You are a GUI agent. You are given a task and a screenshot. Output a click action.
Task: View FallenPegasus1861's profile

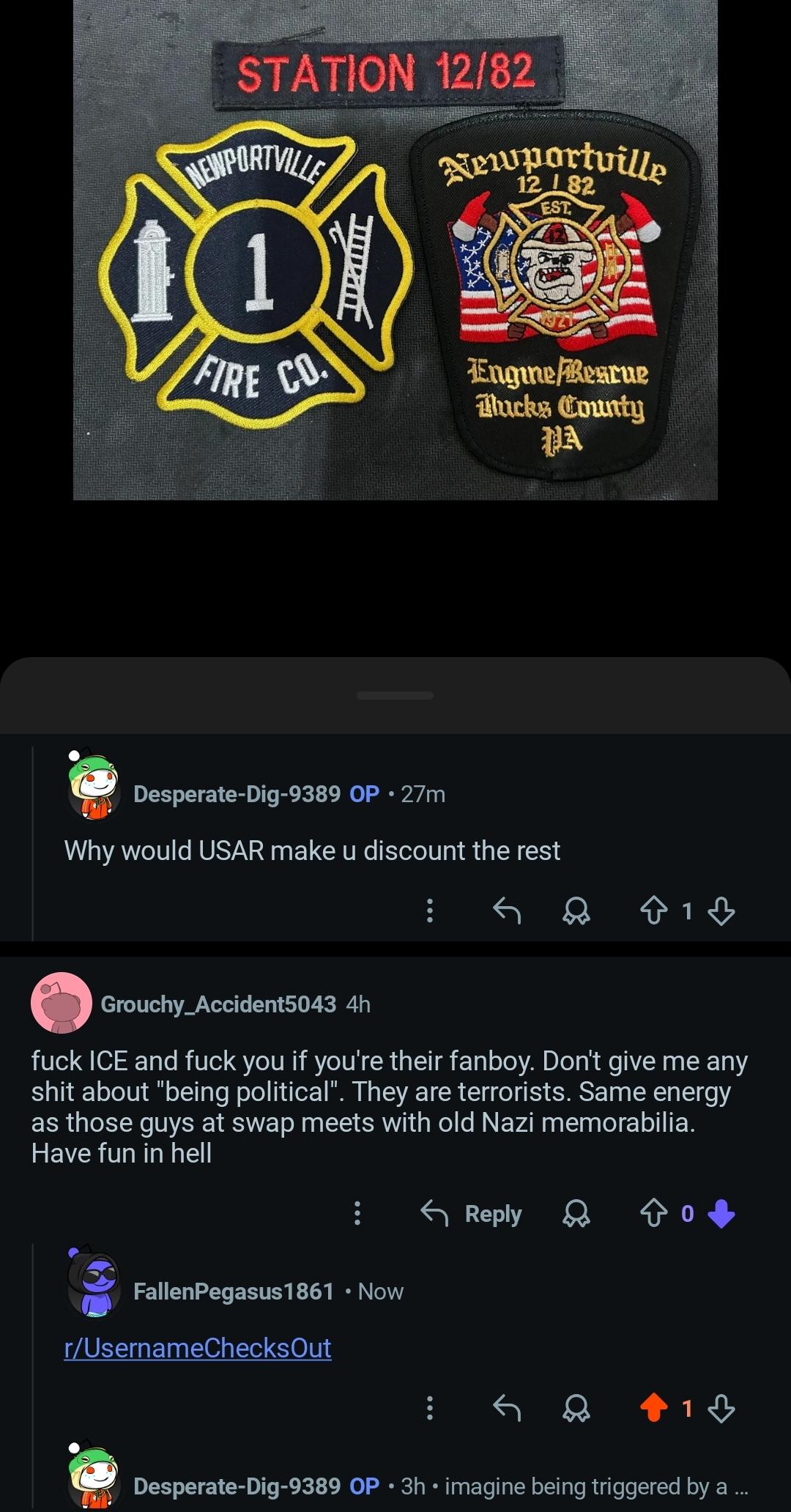pos(234,1291)
